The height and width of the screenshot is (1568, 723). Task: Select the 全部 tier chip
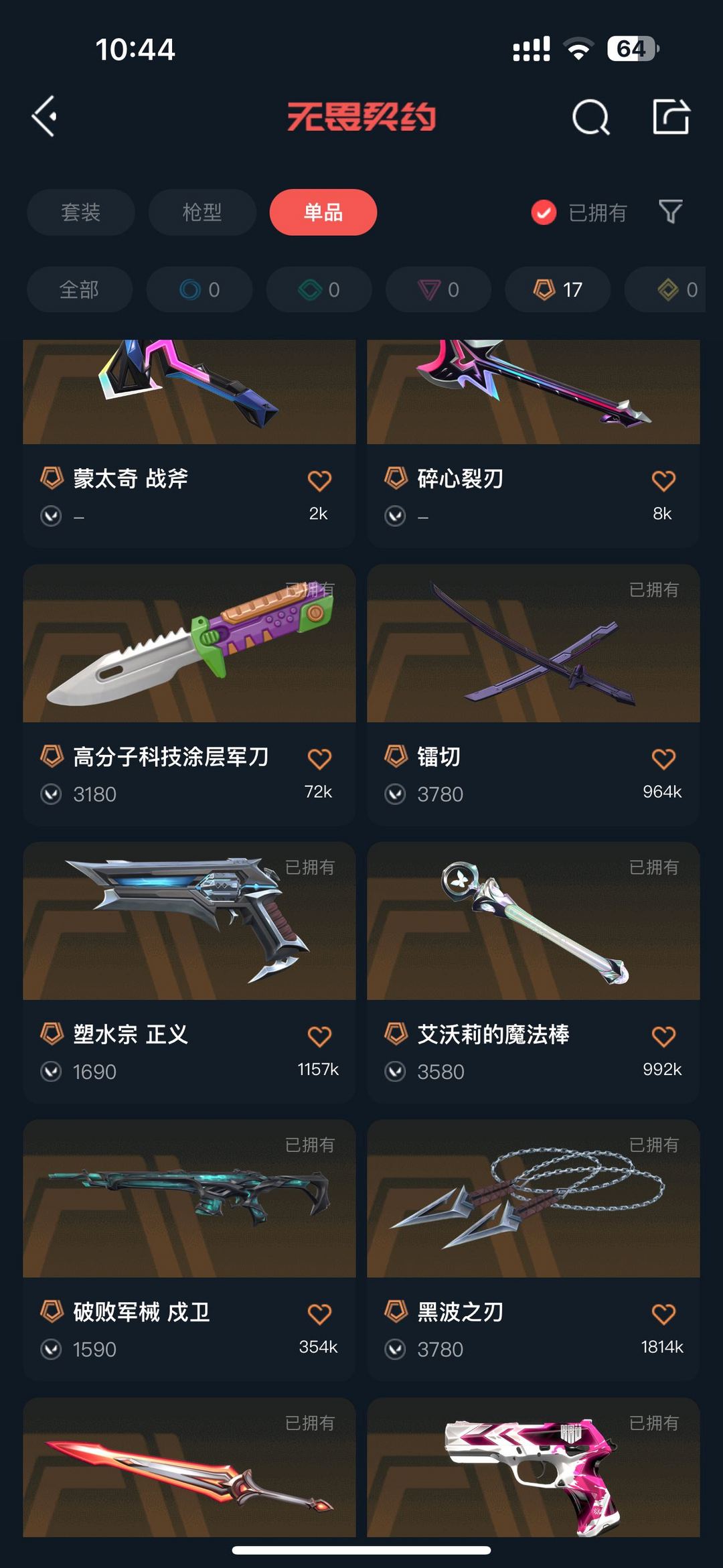click(79, 289)
